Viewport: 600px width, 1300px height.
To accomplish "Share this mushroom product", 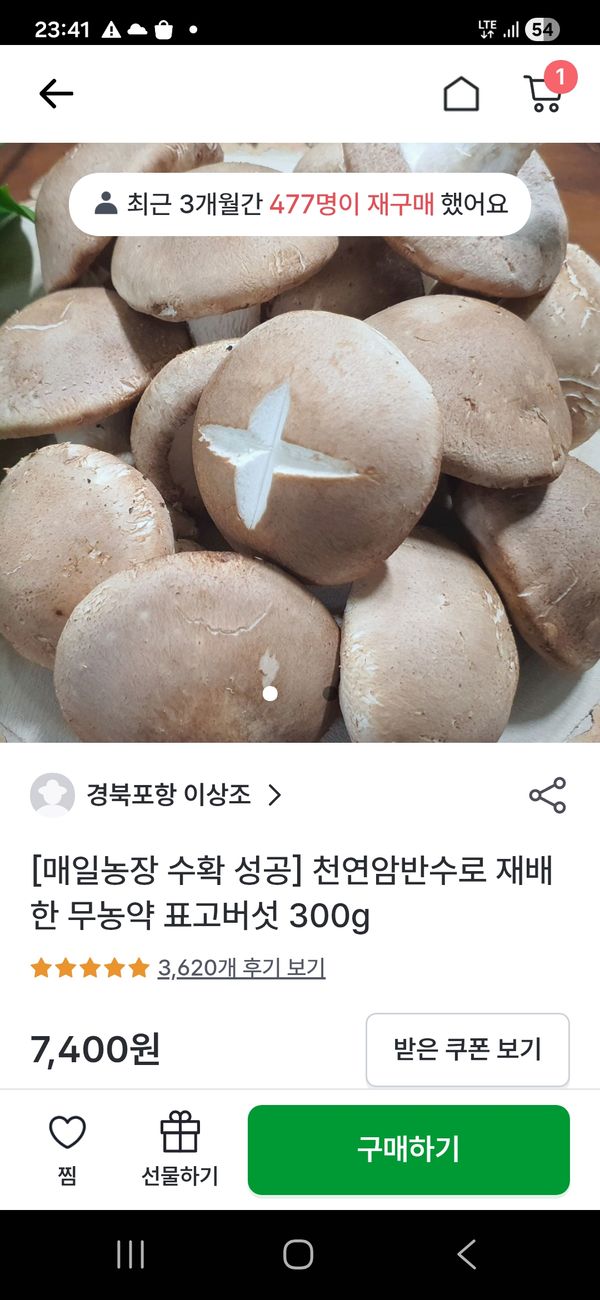I will click(x=547, y=795).
